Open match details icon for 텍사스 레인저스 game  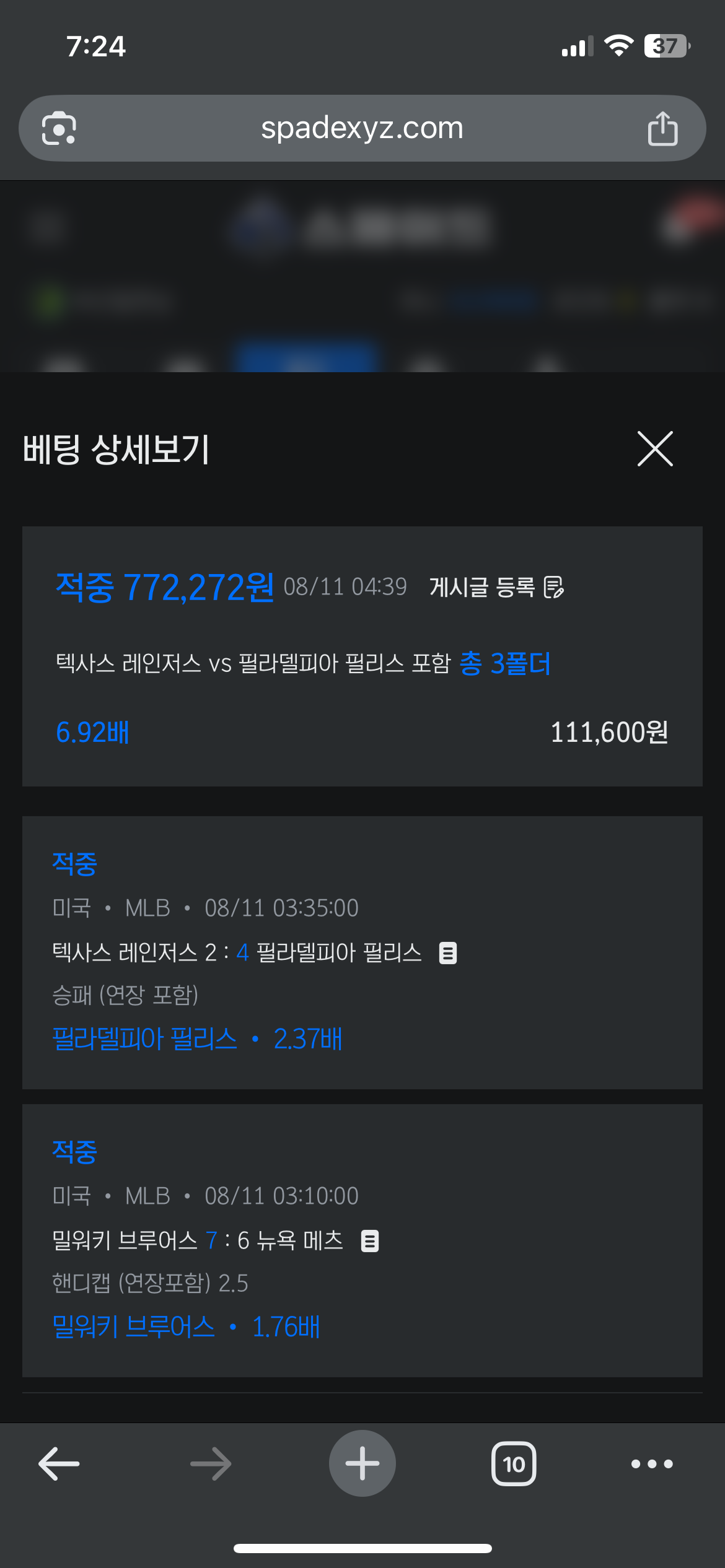pyautogui.click(x=448, y=952)
